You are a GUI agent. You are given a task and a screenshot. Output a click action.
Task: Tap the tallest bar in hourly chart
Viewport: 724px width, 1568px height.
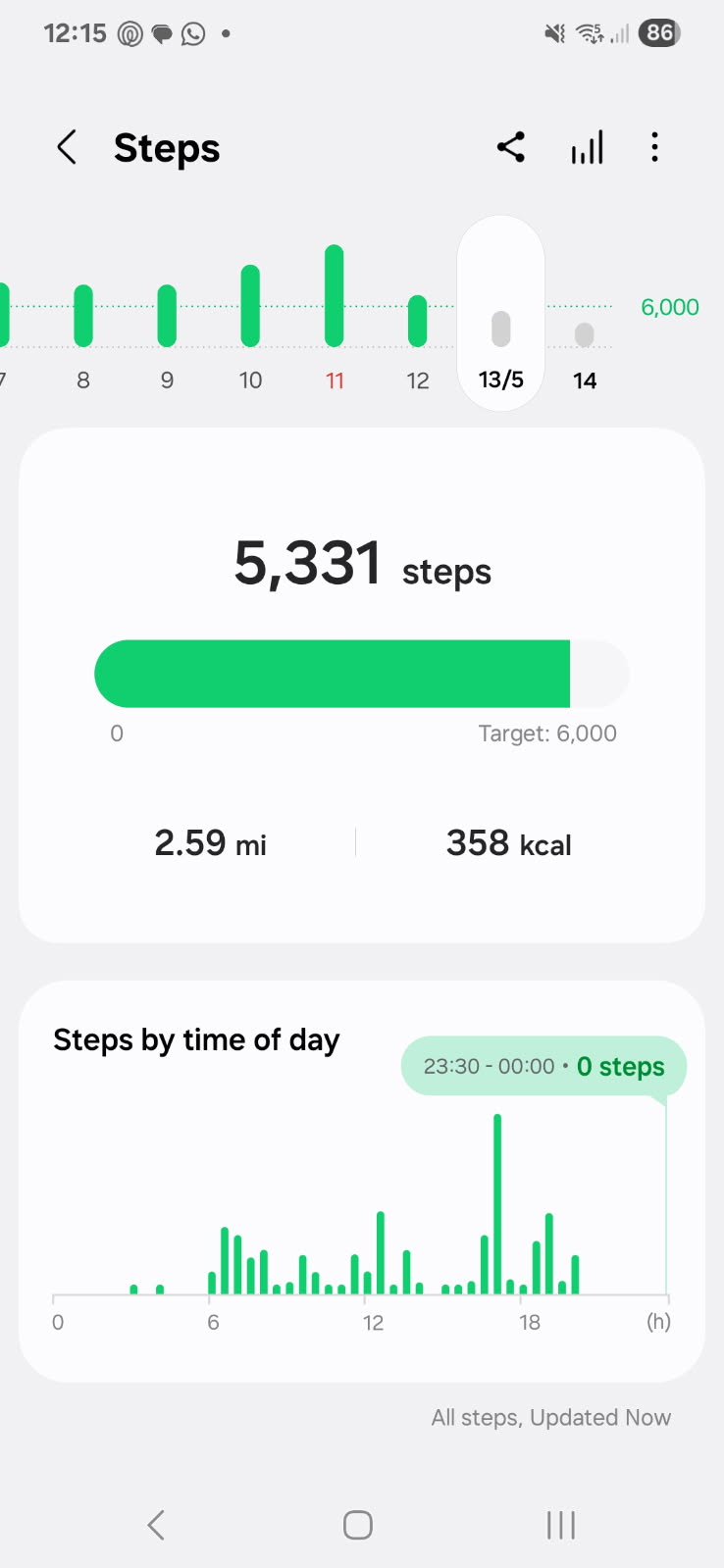tap(497, 1204)
